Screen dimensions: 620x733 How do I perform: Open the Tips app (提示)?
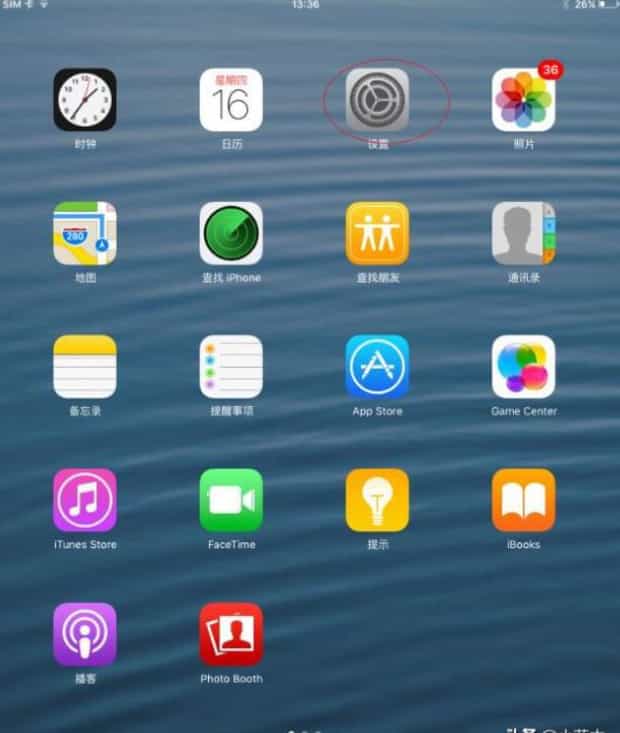click(x=377, y=500)
